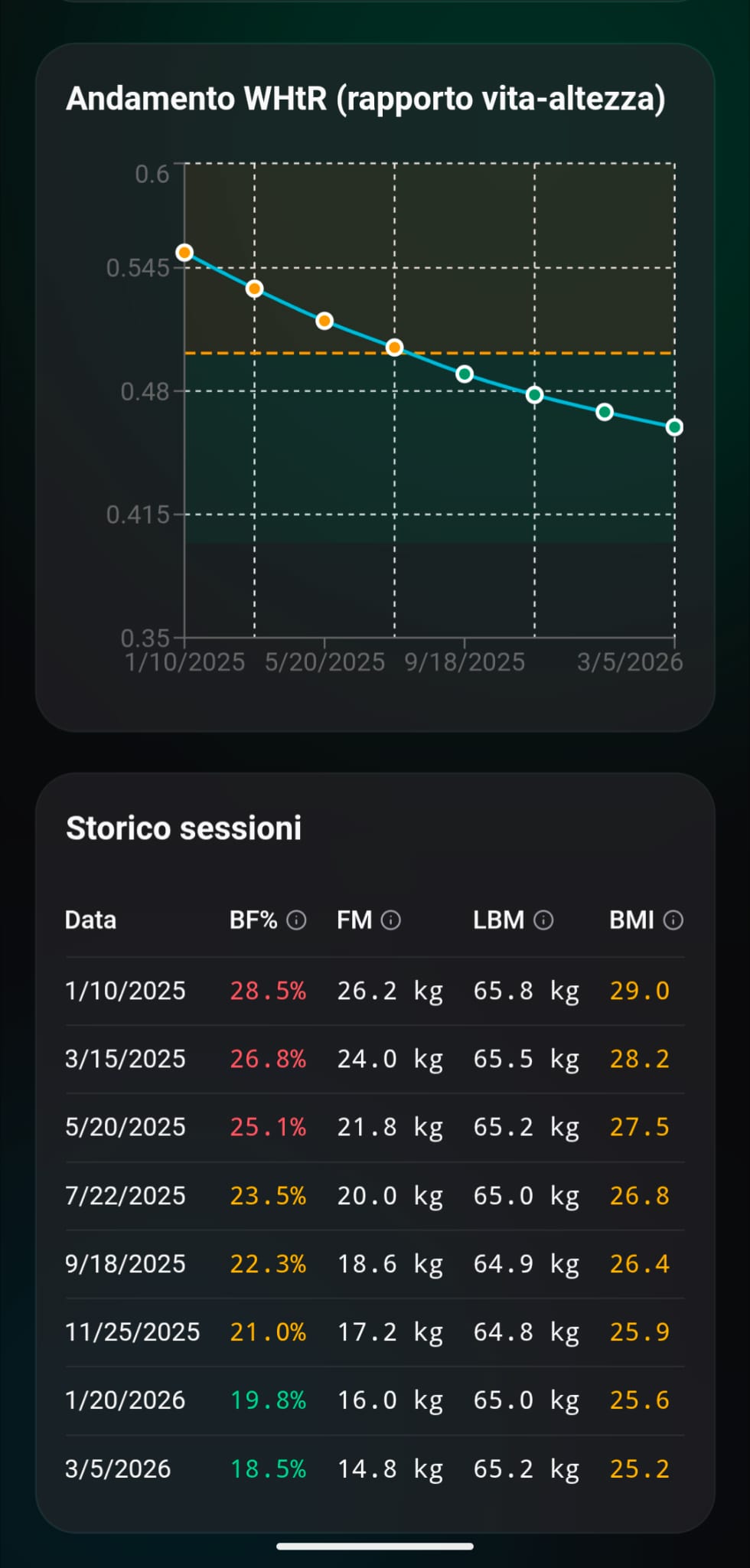This screenshot has height=1568, width=750.
Task: Tap the green data point near 9/18/2025
Action: pos(465,374)
